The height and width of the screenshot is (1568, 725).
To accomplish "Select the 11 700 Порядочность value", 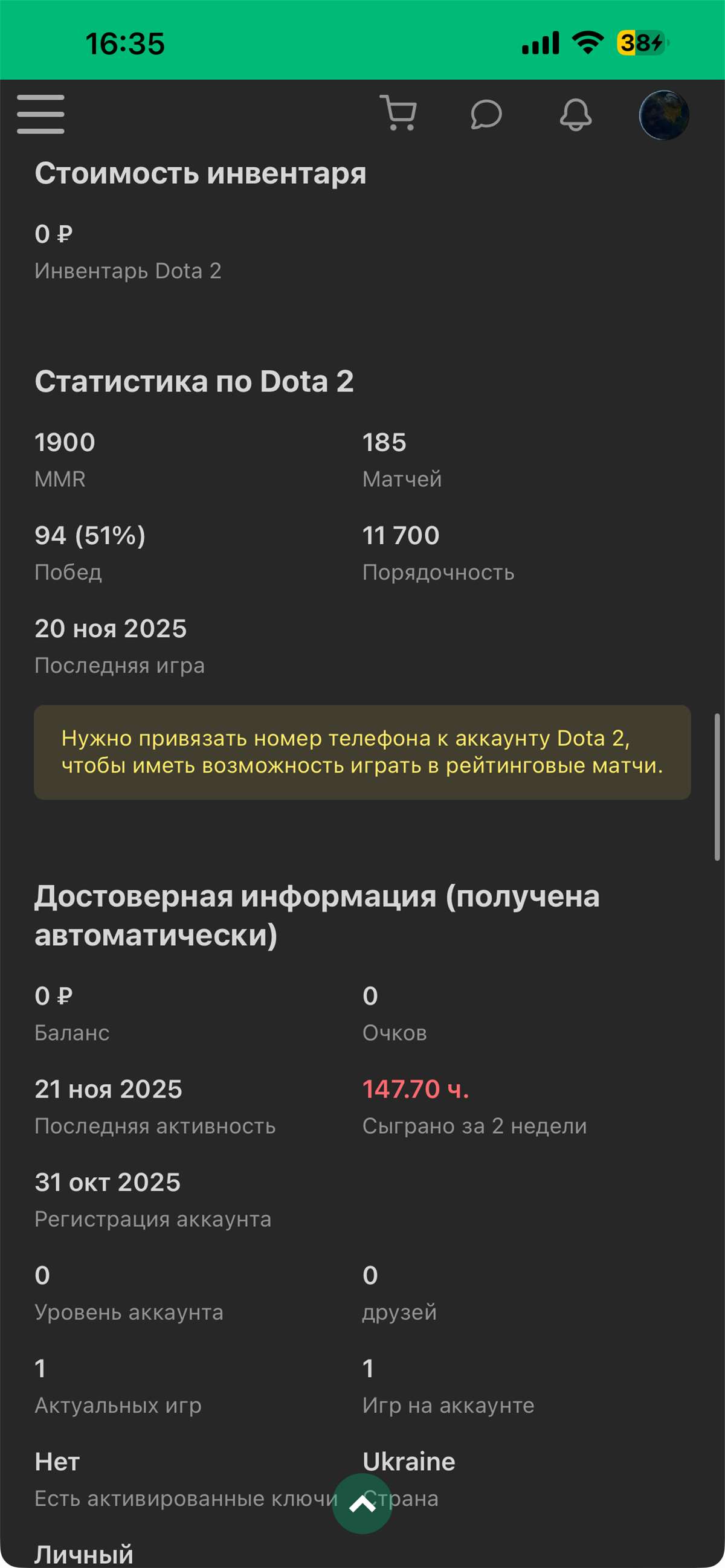I will (x=401, y=535).
